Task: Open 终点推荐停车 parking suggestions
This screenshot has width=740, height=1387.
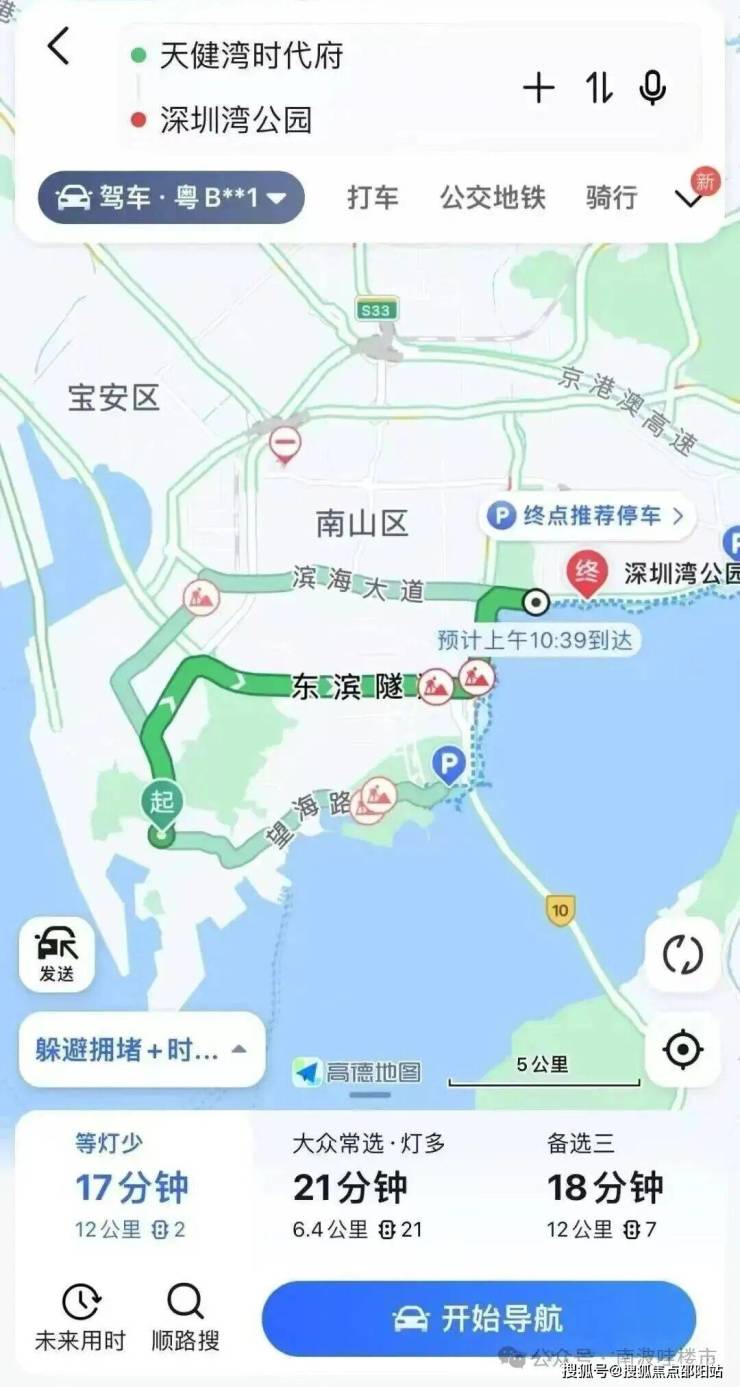Action: coord(587,516)
